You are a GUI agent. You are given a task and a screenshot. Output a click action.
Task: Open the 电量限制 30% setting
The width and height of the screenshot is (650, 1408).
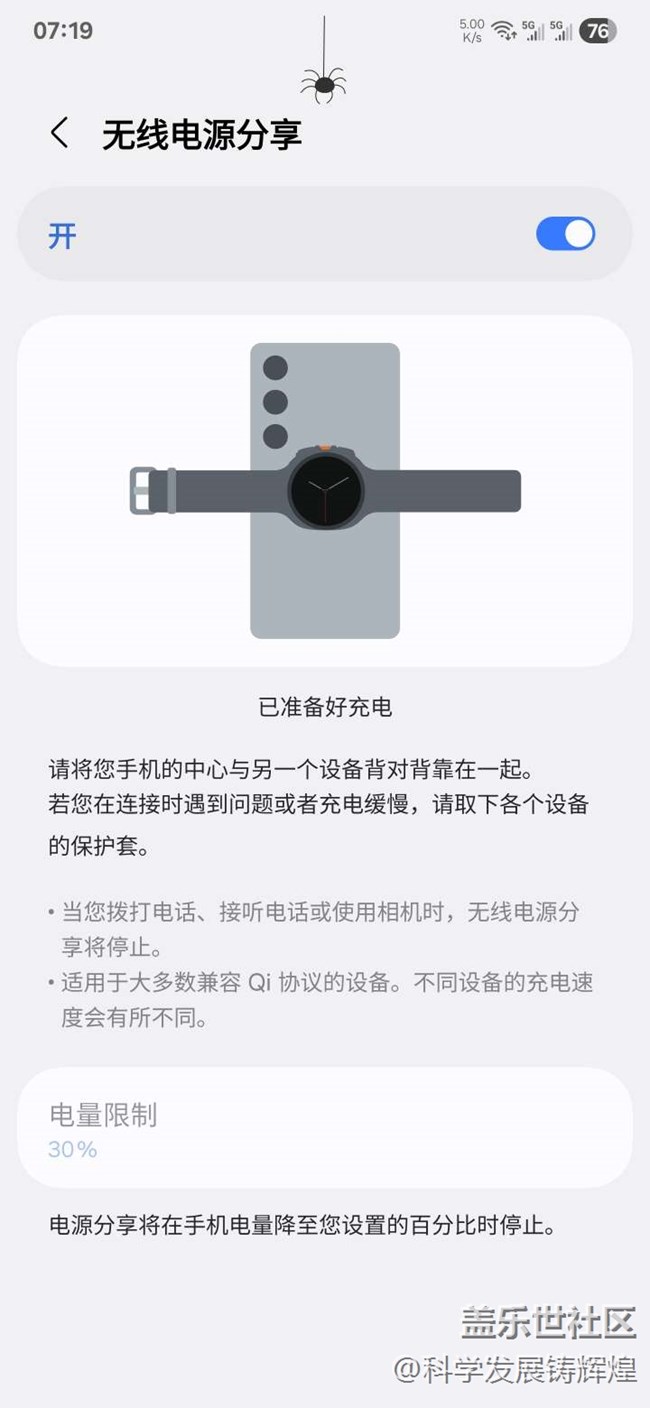click(x=324, y=1129)
